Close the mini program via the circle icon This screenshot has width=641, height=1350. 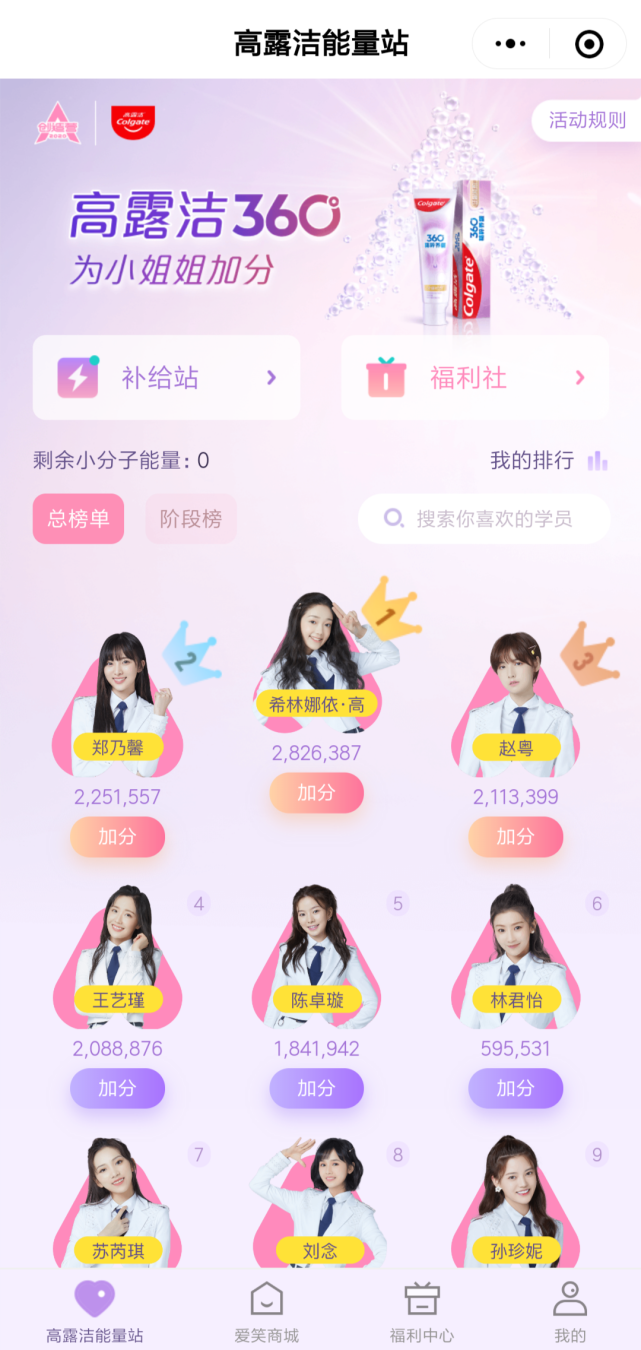pos(589,44)
